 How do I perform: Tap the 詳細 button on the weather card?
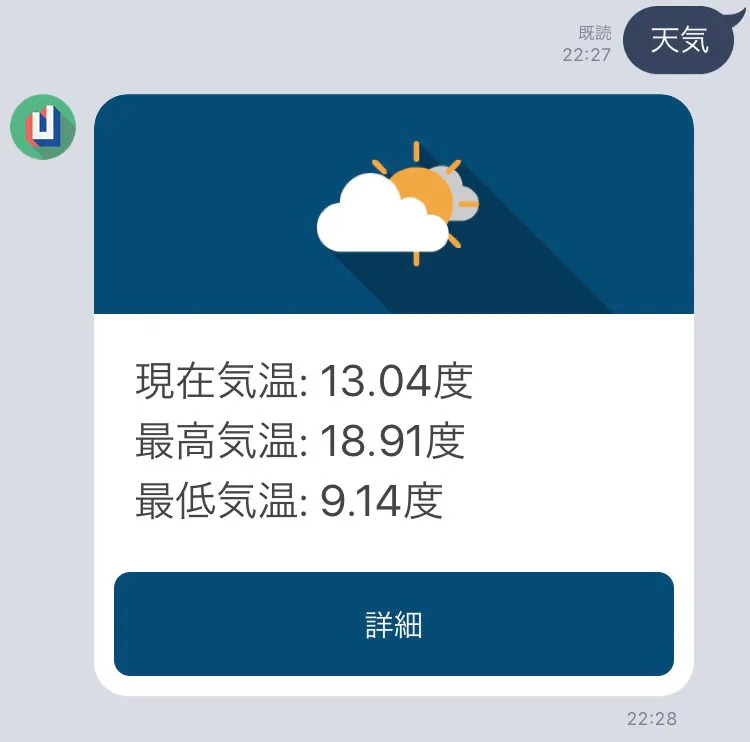click(393, 624)
